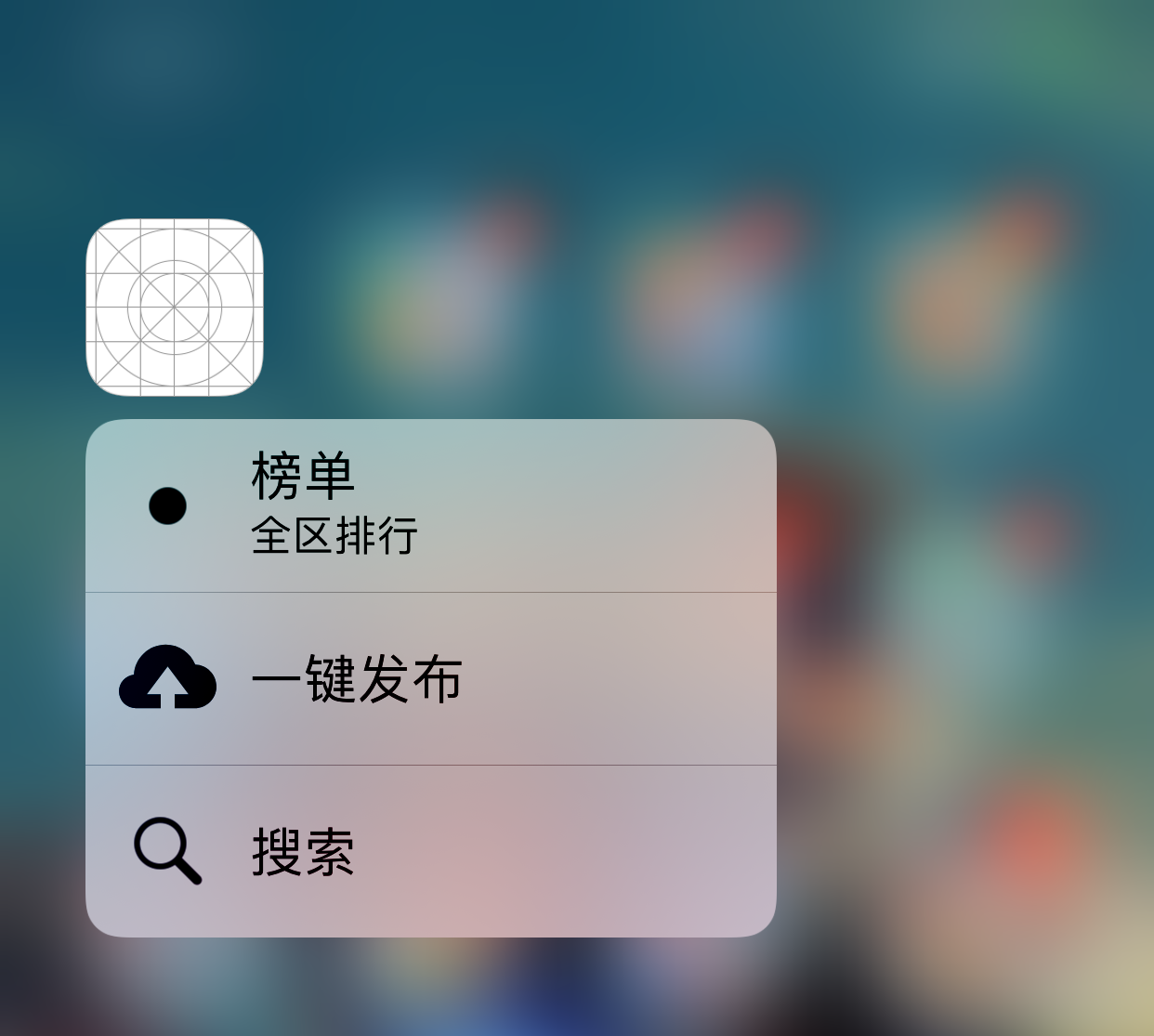
Task: Choose the 搜索 quick action
Action: pyautogui.click(x=430, y=851)
